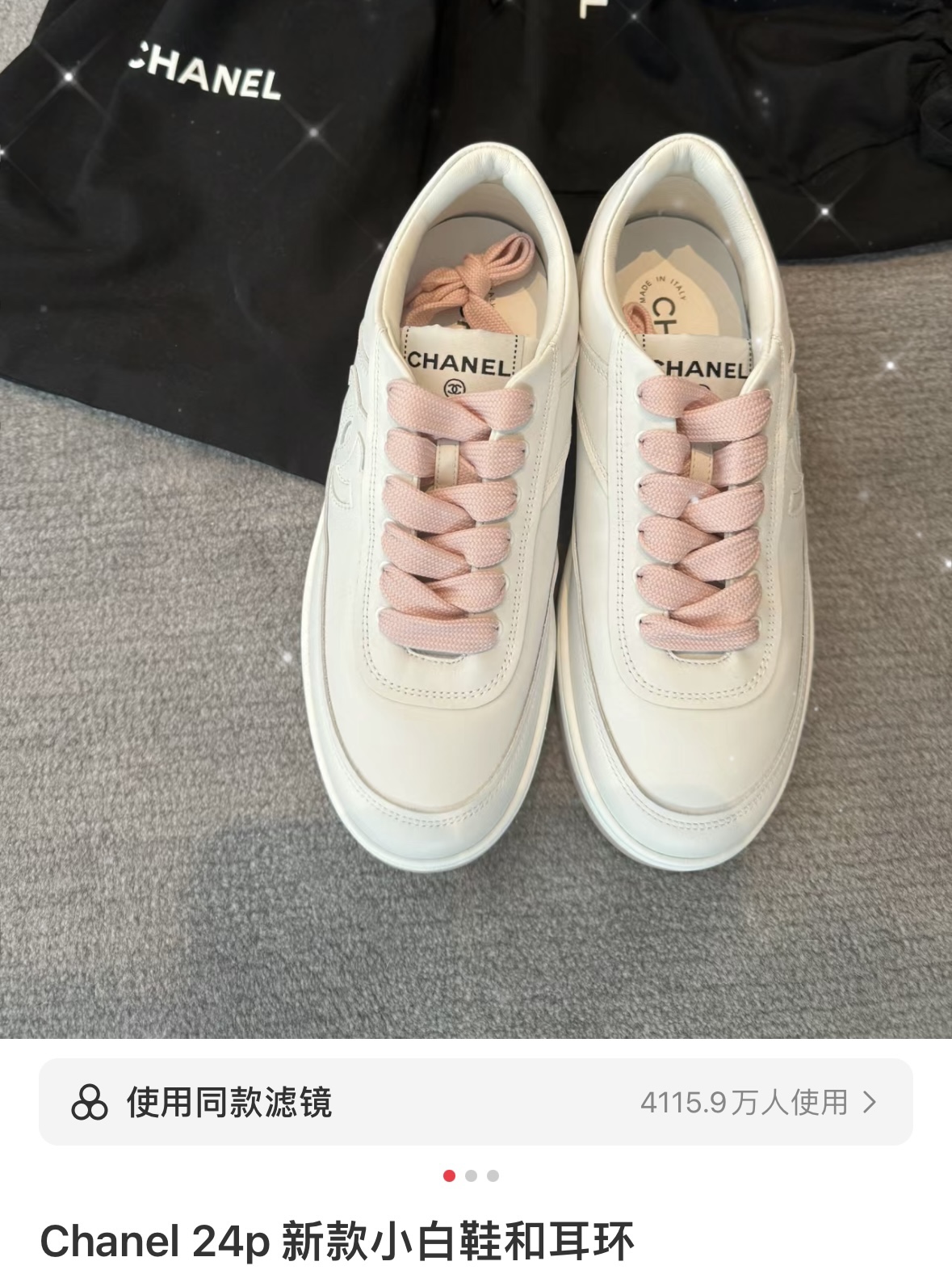
Task: Tap the image page indicator dots
Action: click(x=471, y=1175)
